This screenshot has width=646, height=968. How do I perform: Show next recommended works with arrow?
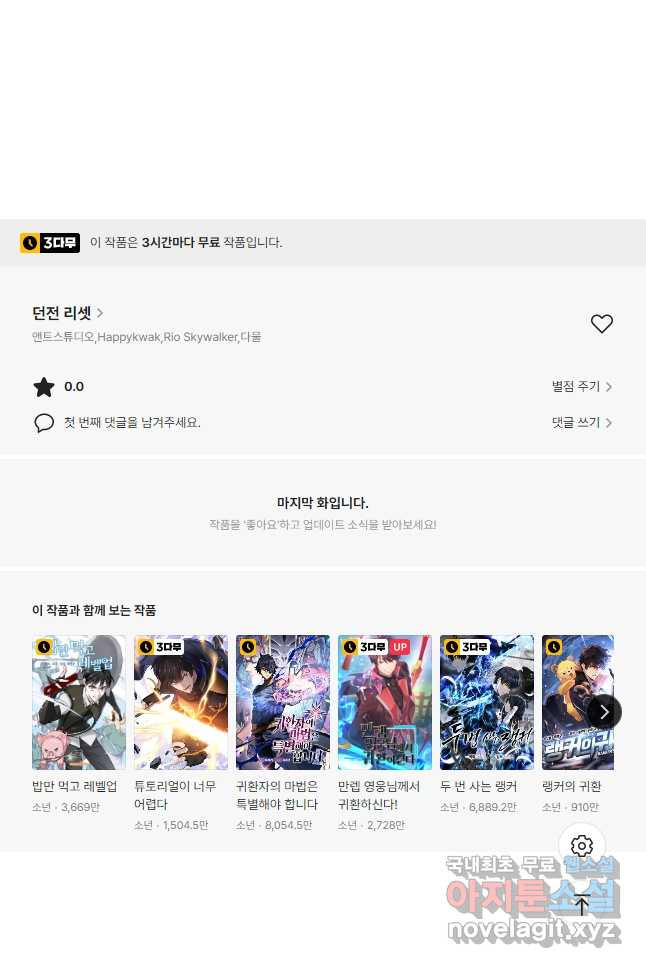(604, 712)
